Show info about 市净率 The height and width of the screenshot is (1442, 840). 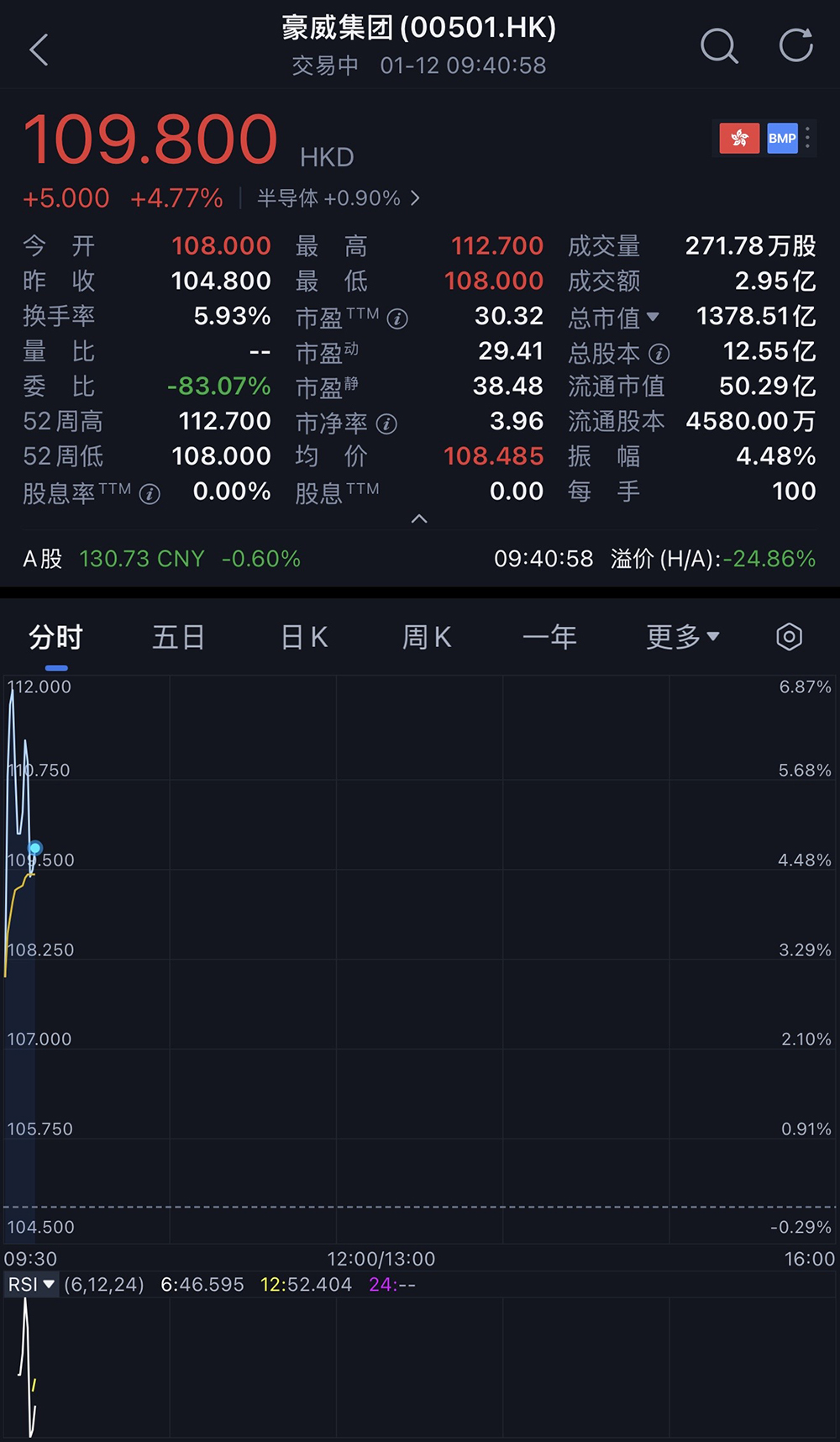coord(386,424)
